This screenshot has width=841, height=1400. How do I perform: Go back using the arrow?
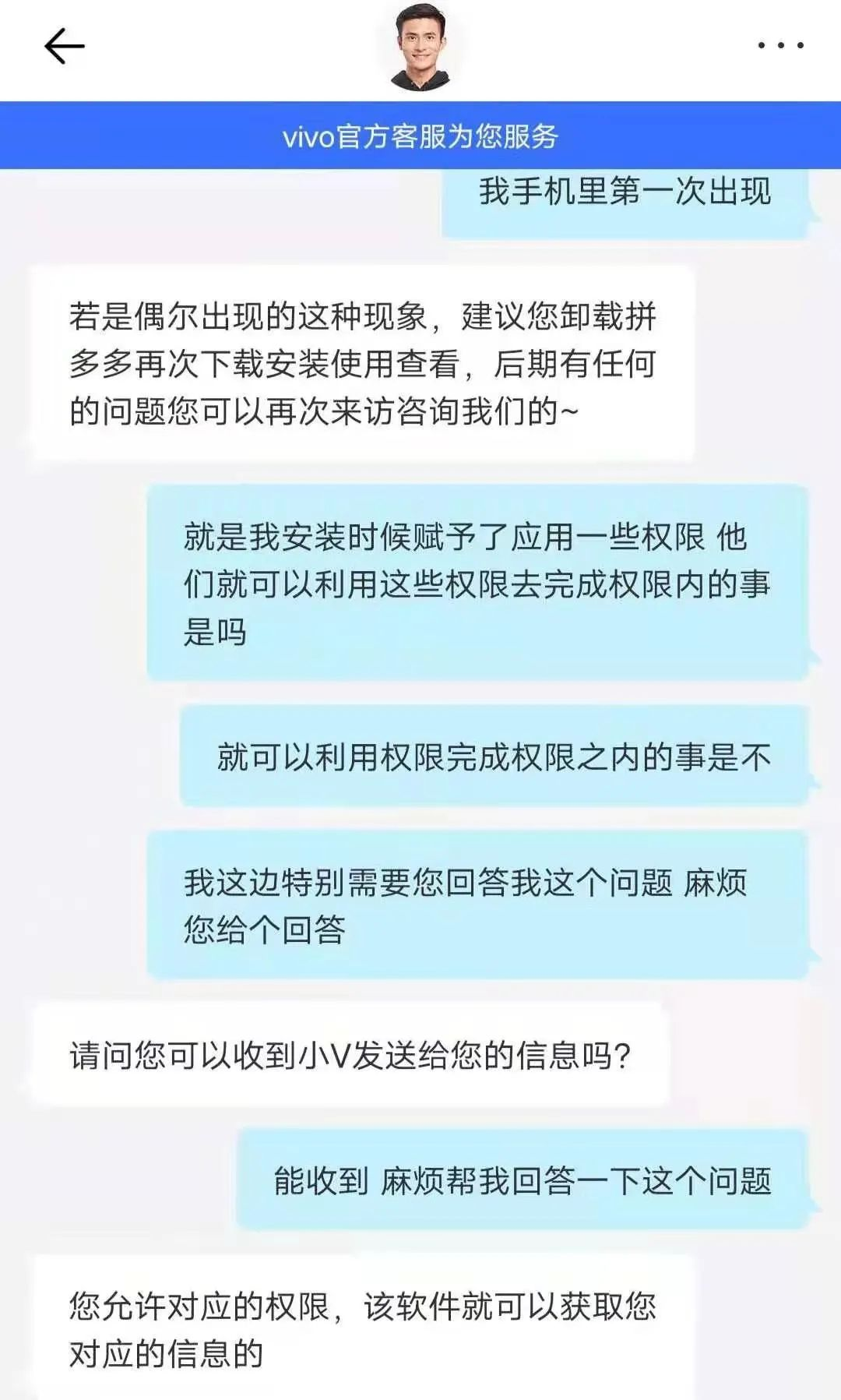(x=64, y=46)
